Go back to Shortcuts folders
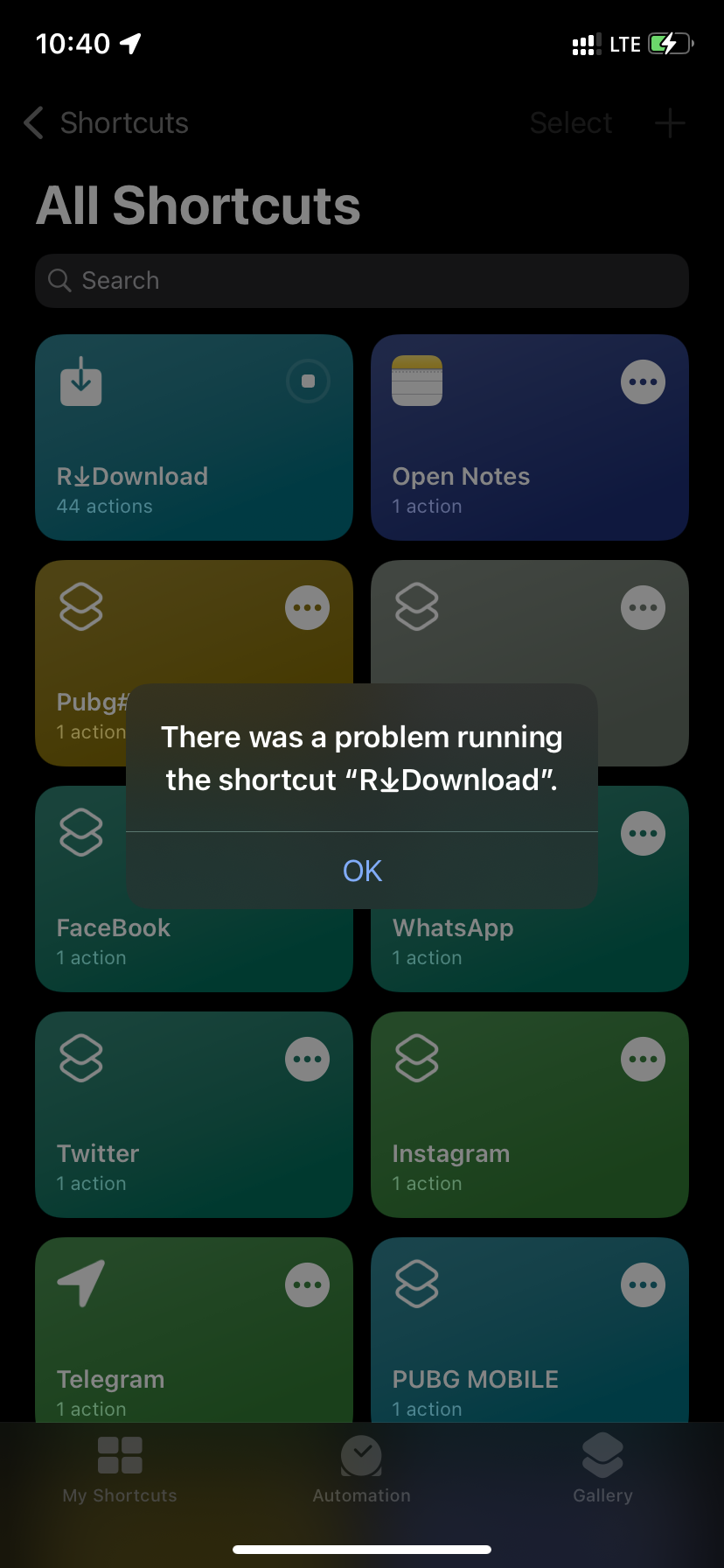Image resolution: width=724 pixels, height=1568 pixels. (x=107, y=123)
